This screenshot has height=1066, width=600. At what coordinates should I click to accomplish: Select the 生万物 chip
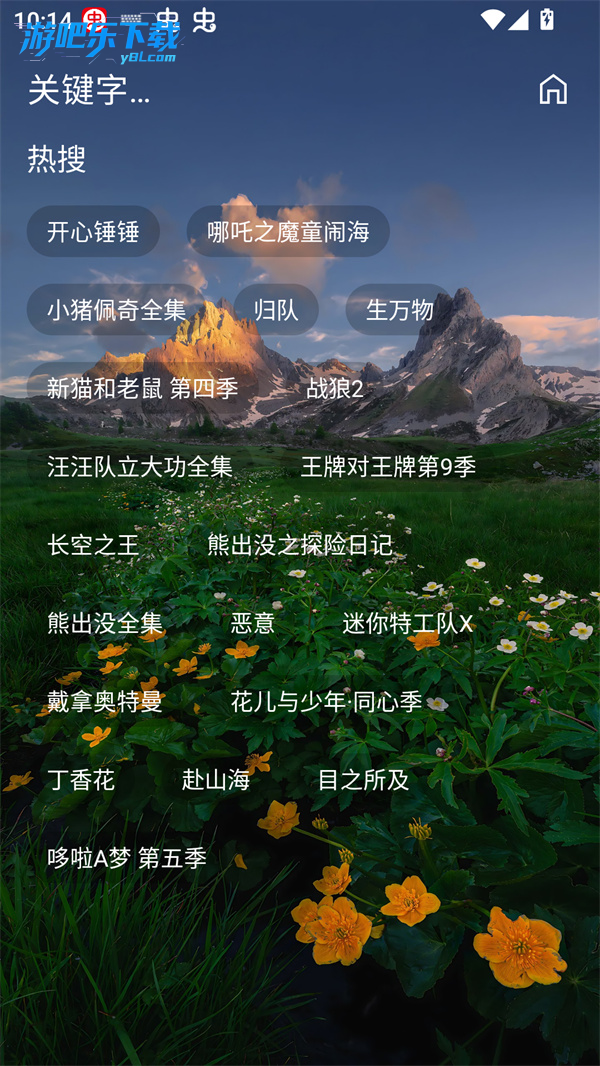399,310
